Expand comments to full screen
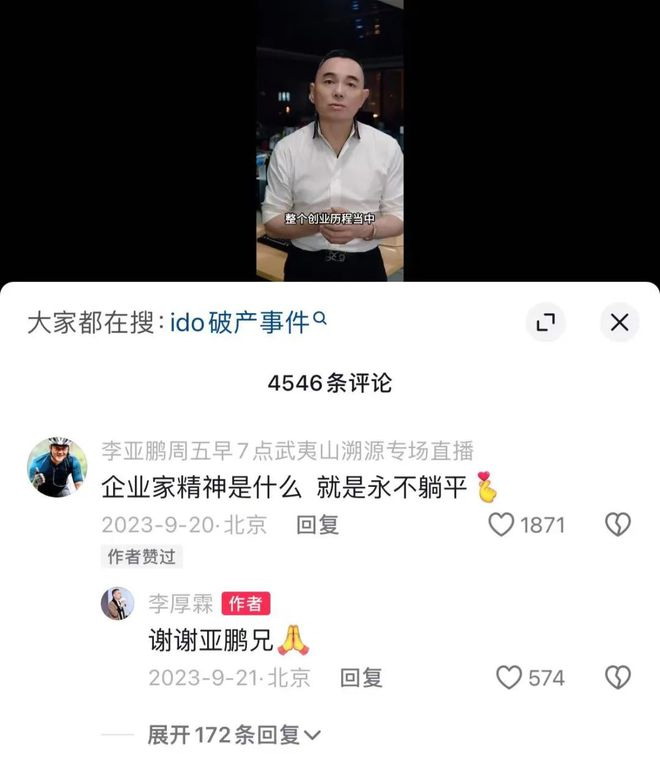660x767 pixels. (x=546, y=322)
